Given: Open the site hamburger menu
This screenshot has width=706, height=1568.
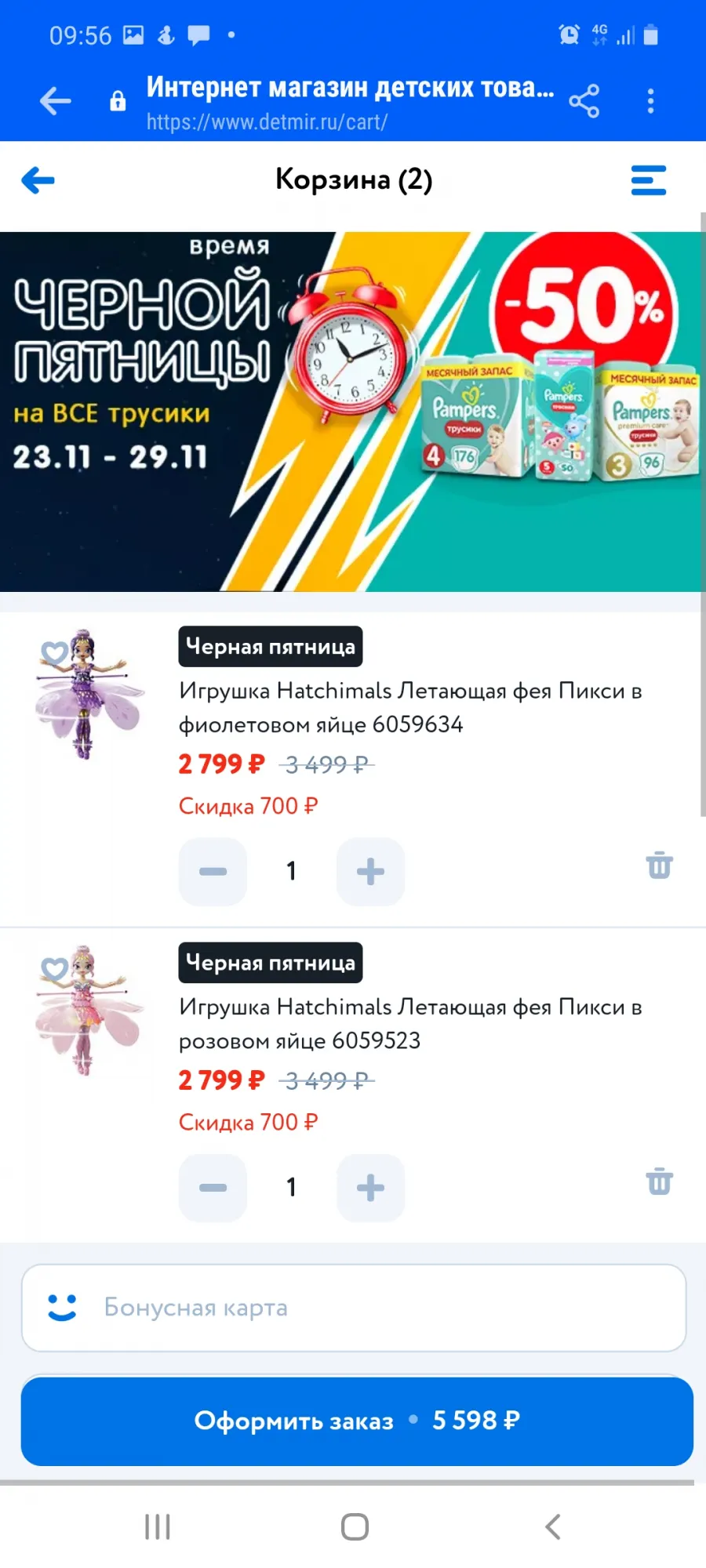Looking at the screenshot, I should [x=649, y=180].
